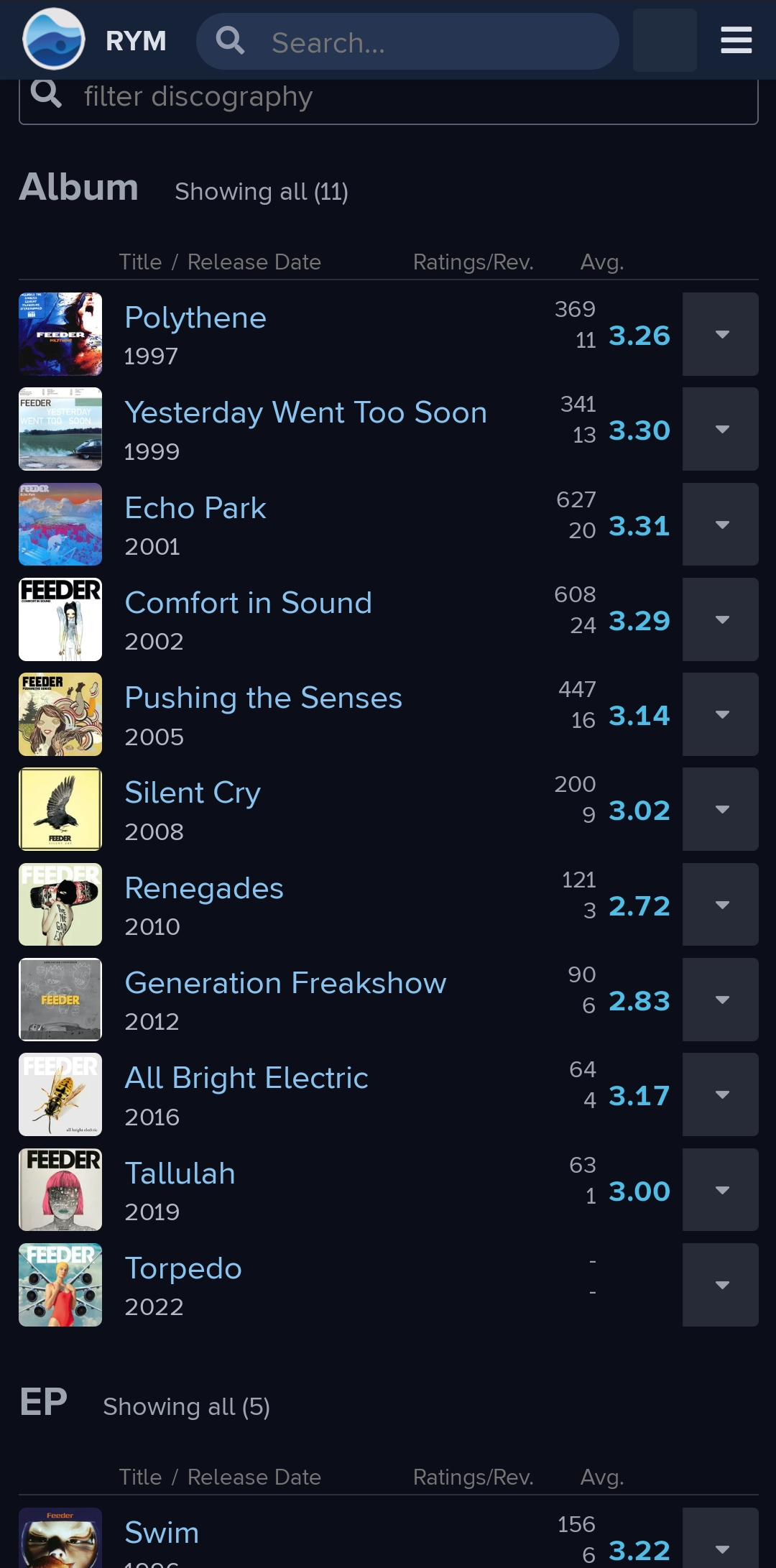
Task: Focus the top Search field
Action: point(407,42)
